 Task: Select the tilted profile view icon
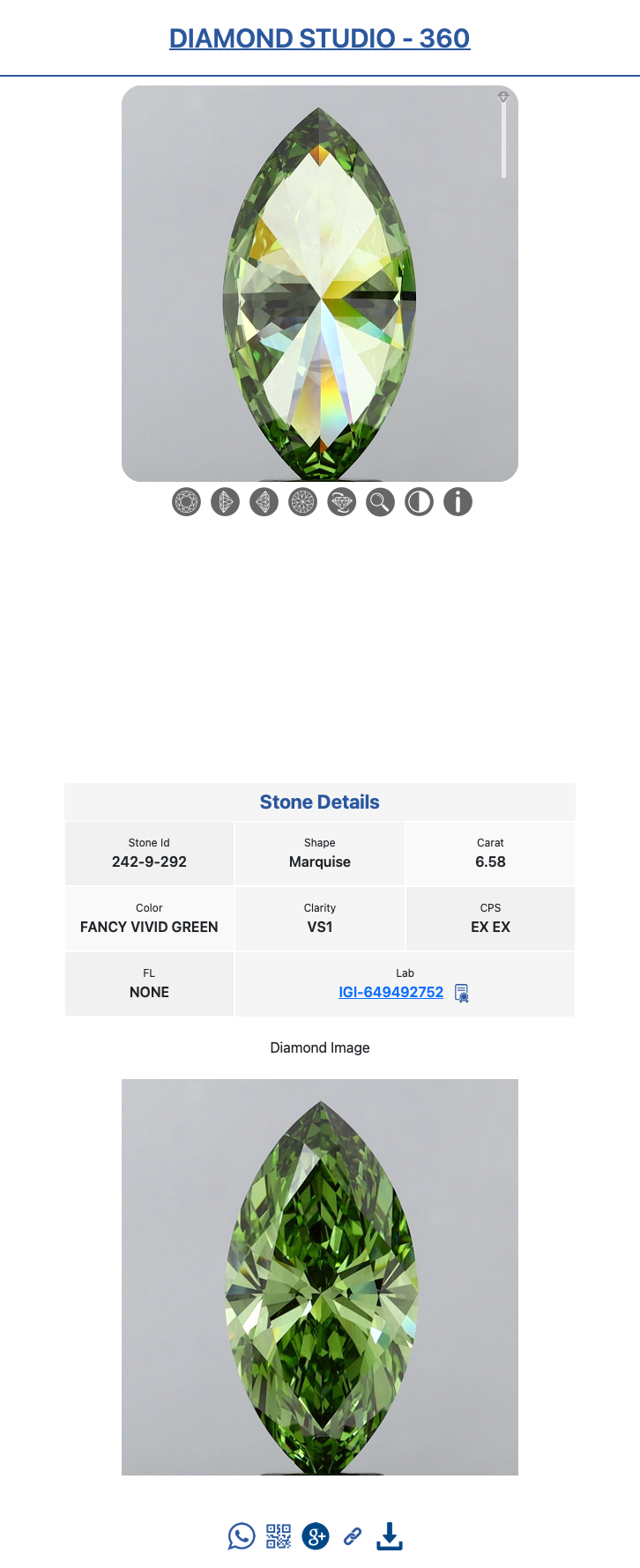tap(264, 502)
